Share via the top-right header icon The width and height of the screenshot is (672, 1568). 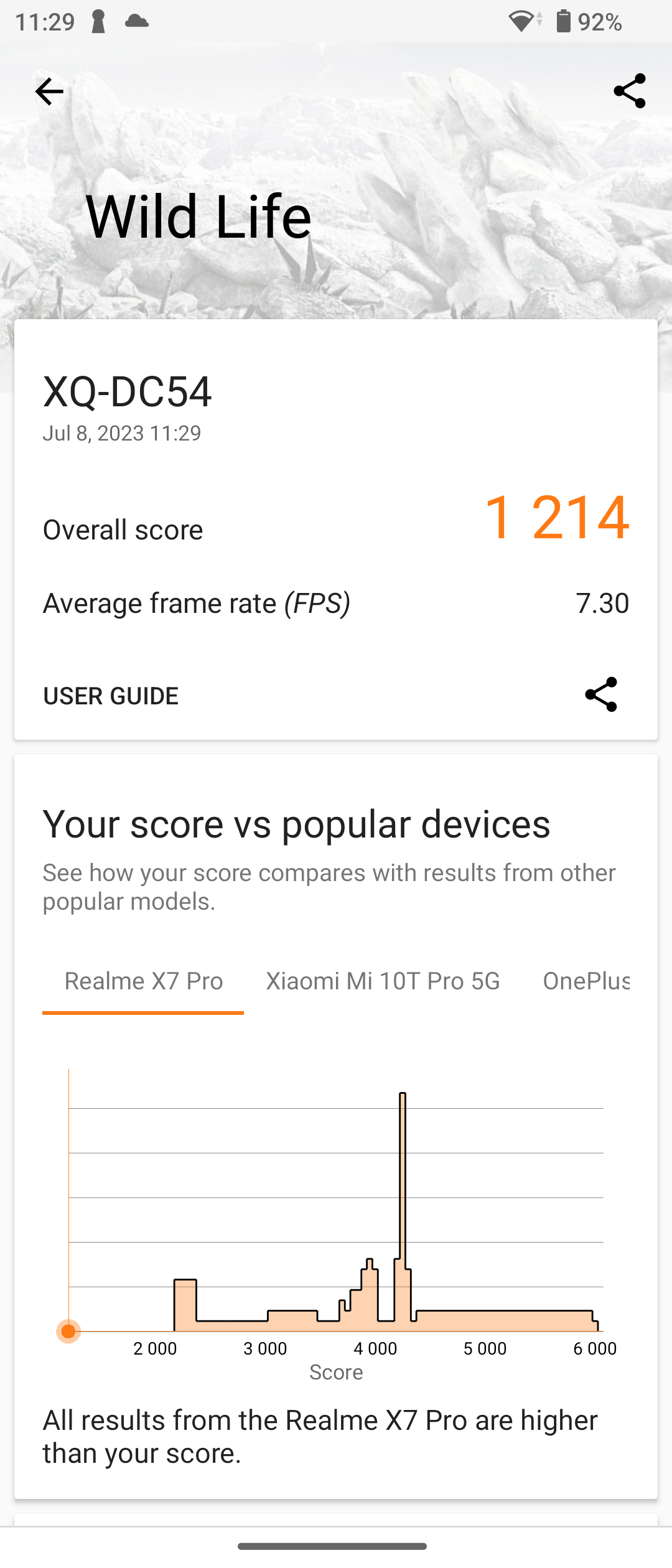click(x=629, y=91)
